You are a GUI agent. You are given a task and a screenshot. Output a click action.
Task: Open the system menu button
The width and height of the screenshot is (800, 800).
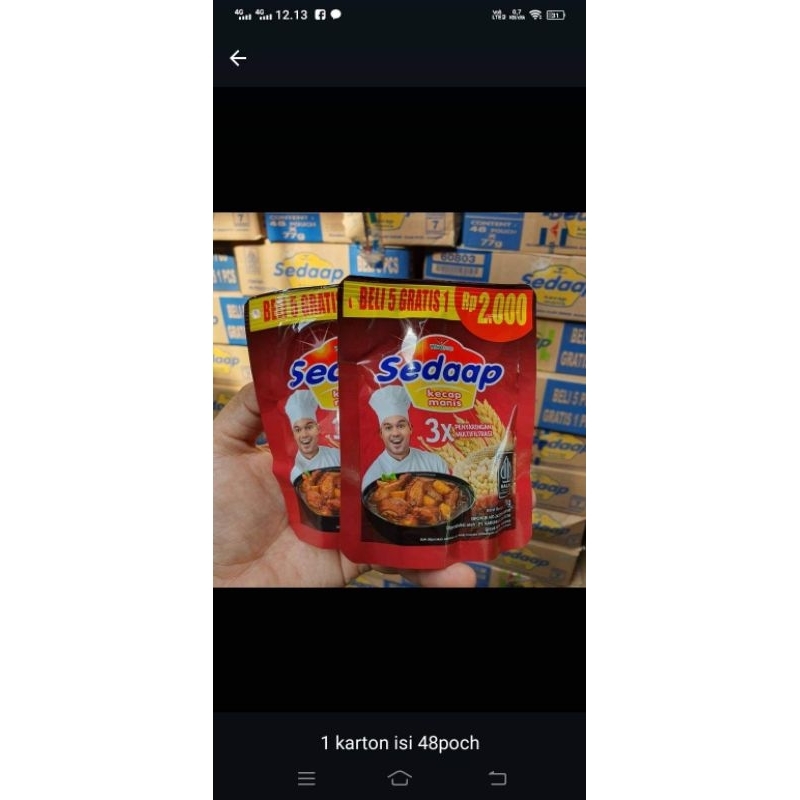click(x=307, y=778)
